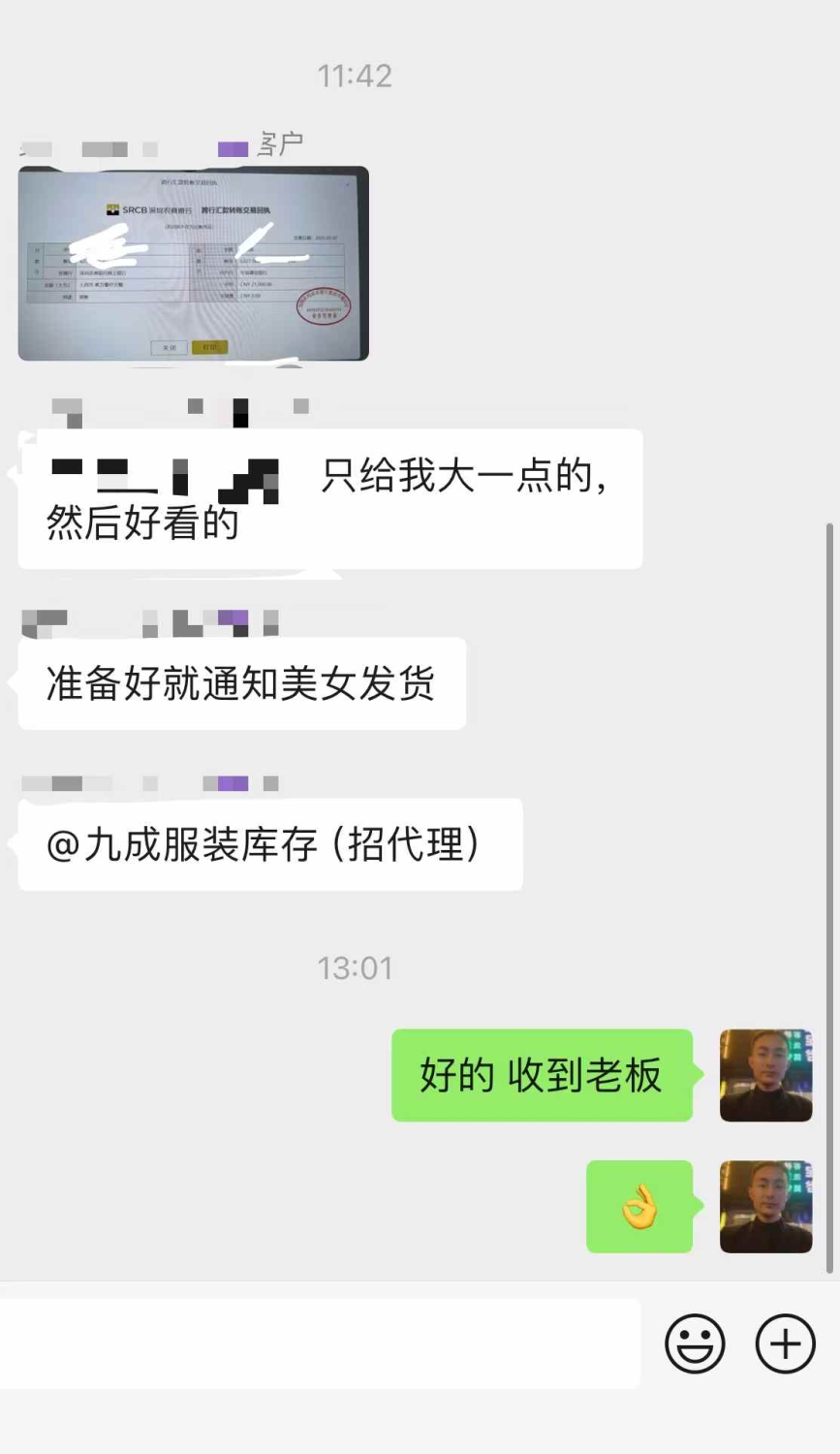Viewport: 840px width, 1454px height.
Task: Tap the avatar beside the OK emoji
Action: [x=765, y=1207]
